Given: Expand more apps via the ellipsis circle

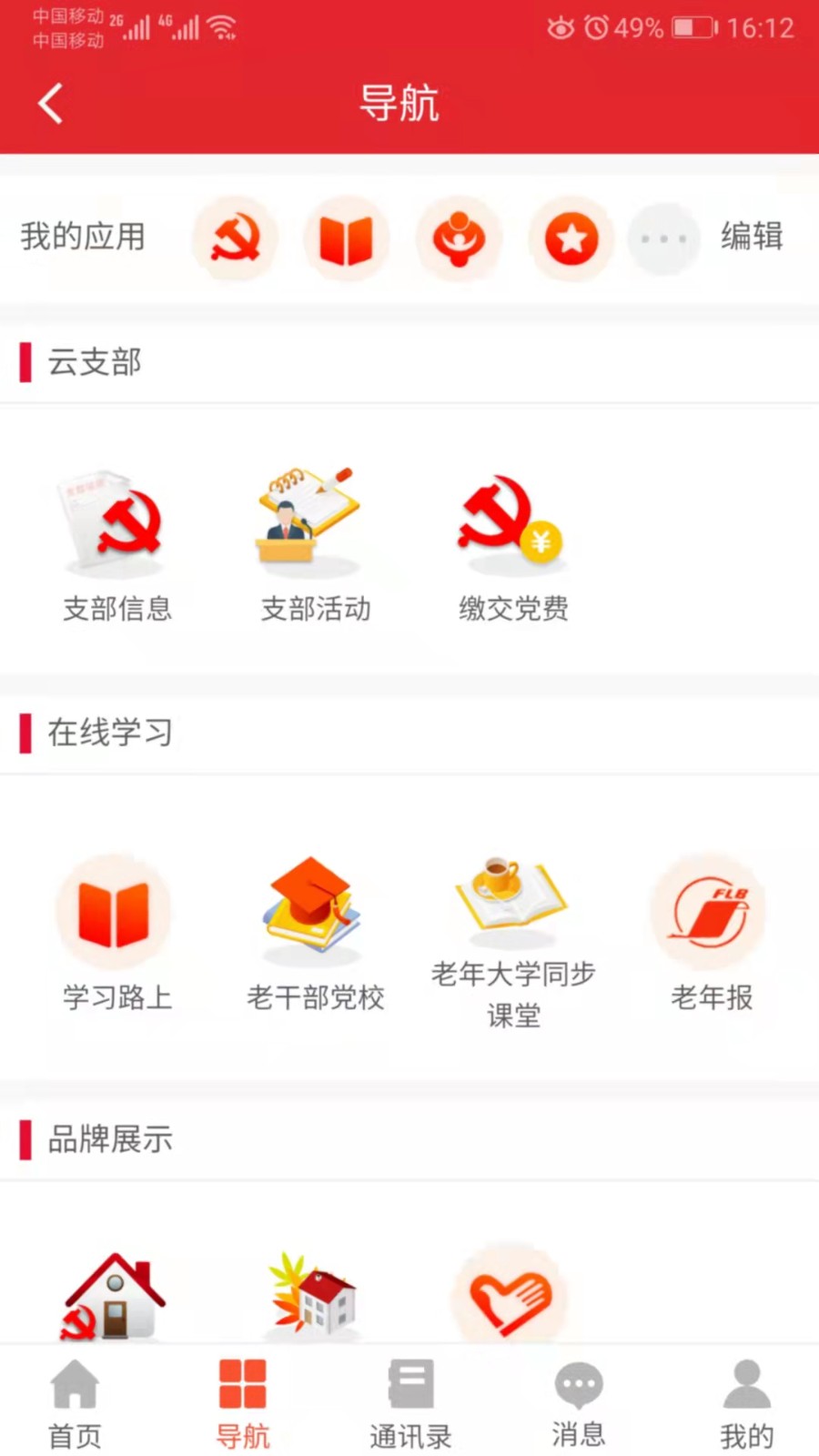Looking at the screenshot, I should coord(663,238).
